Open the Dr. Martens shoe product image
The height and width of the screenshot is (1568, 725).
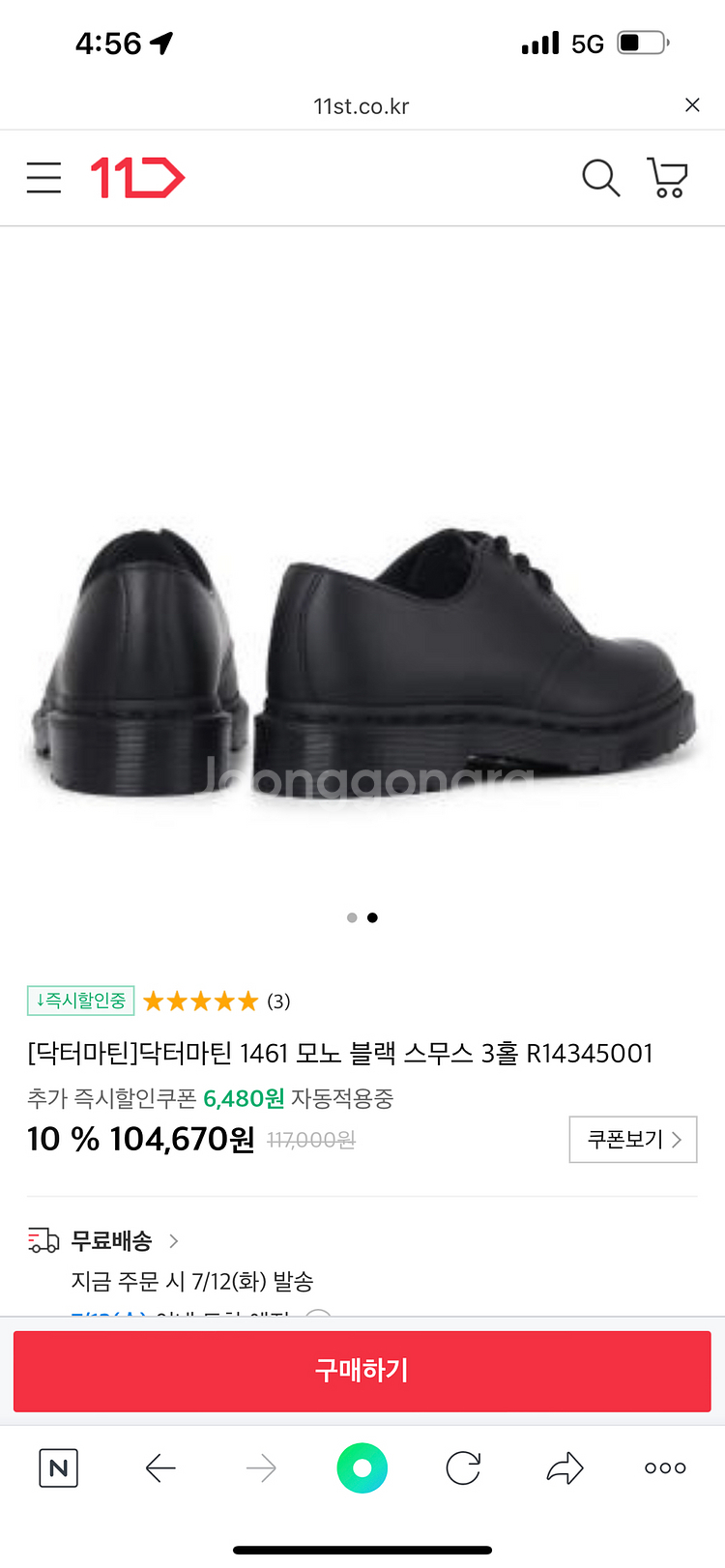362,657
